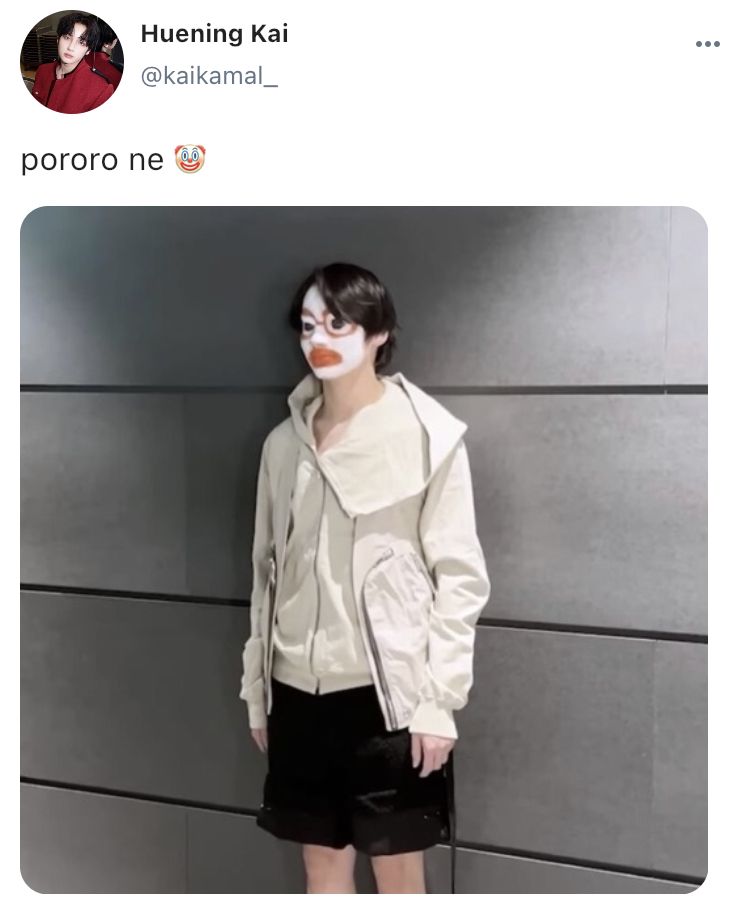This screenshot has height=909, width=750.
Task: Open the tweet's three-dot overflow menu
Action: click(x=707, y=44)
